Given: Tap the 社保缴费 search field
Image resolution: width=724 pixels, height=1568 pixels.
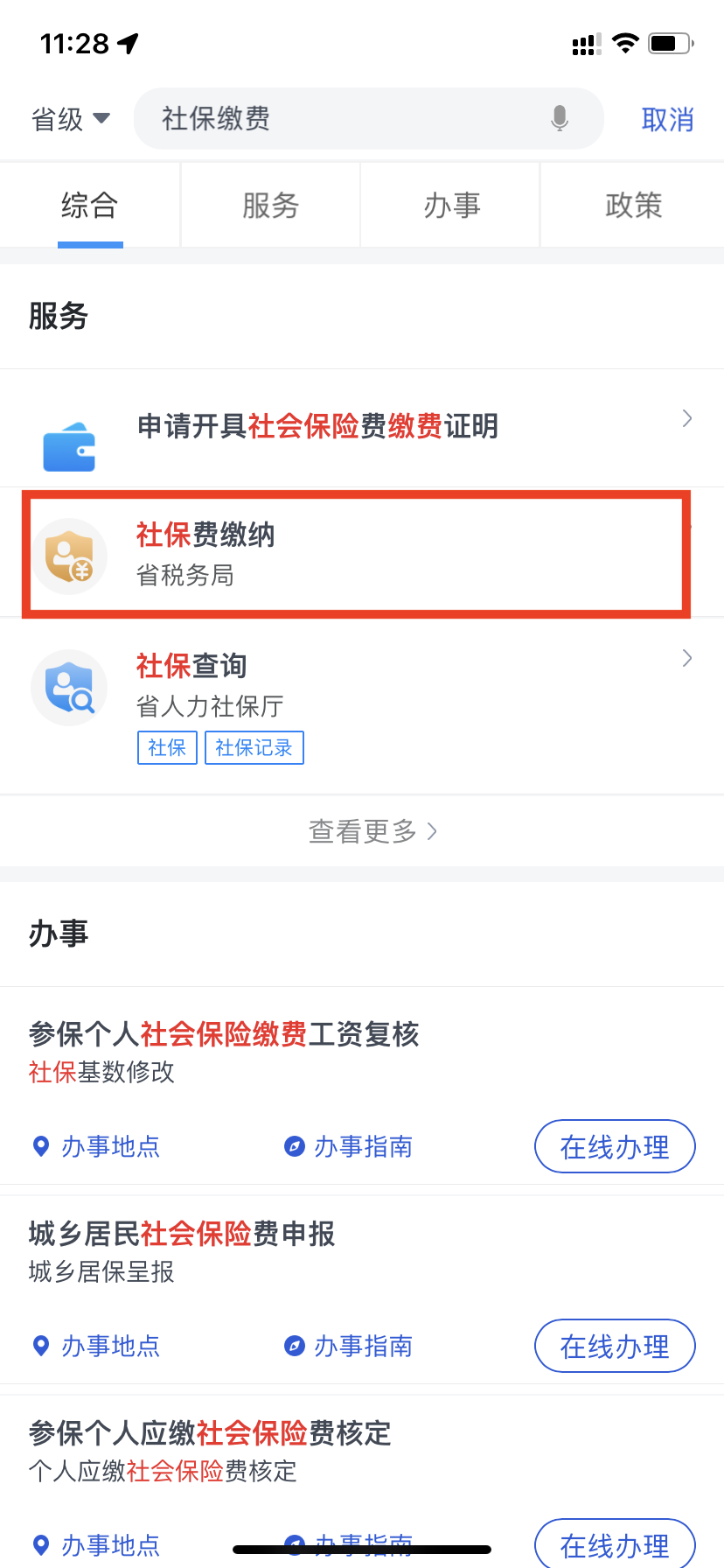Looking at the screenshot, I should pyautogui.click(x=350, y=119).
